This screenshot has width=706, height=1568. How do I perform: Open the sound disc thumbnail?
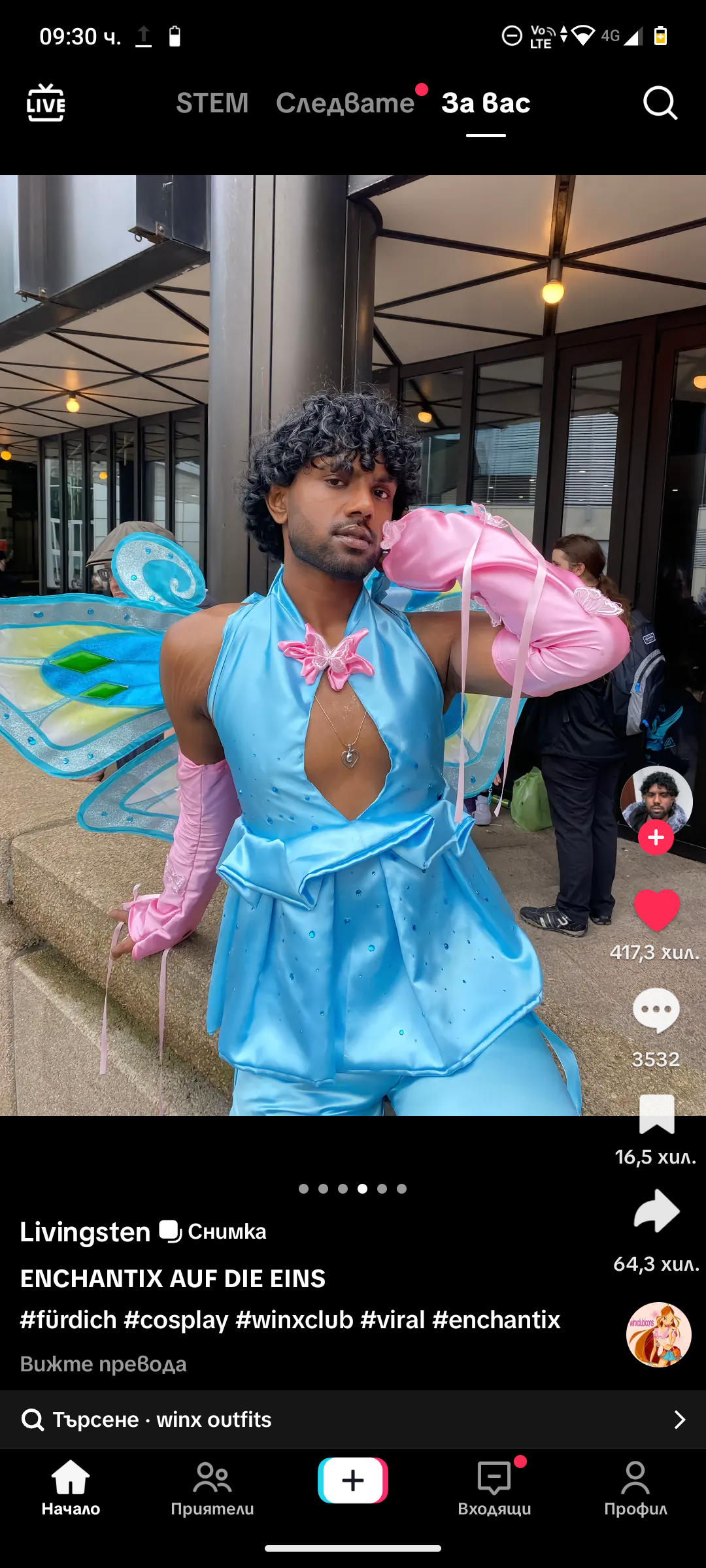(659, 1335)
